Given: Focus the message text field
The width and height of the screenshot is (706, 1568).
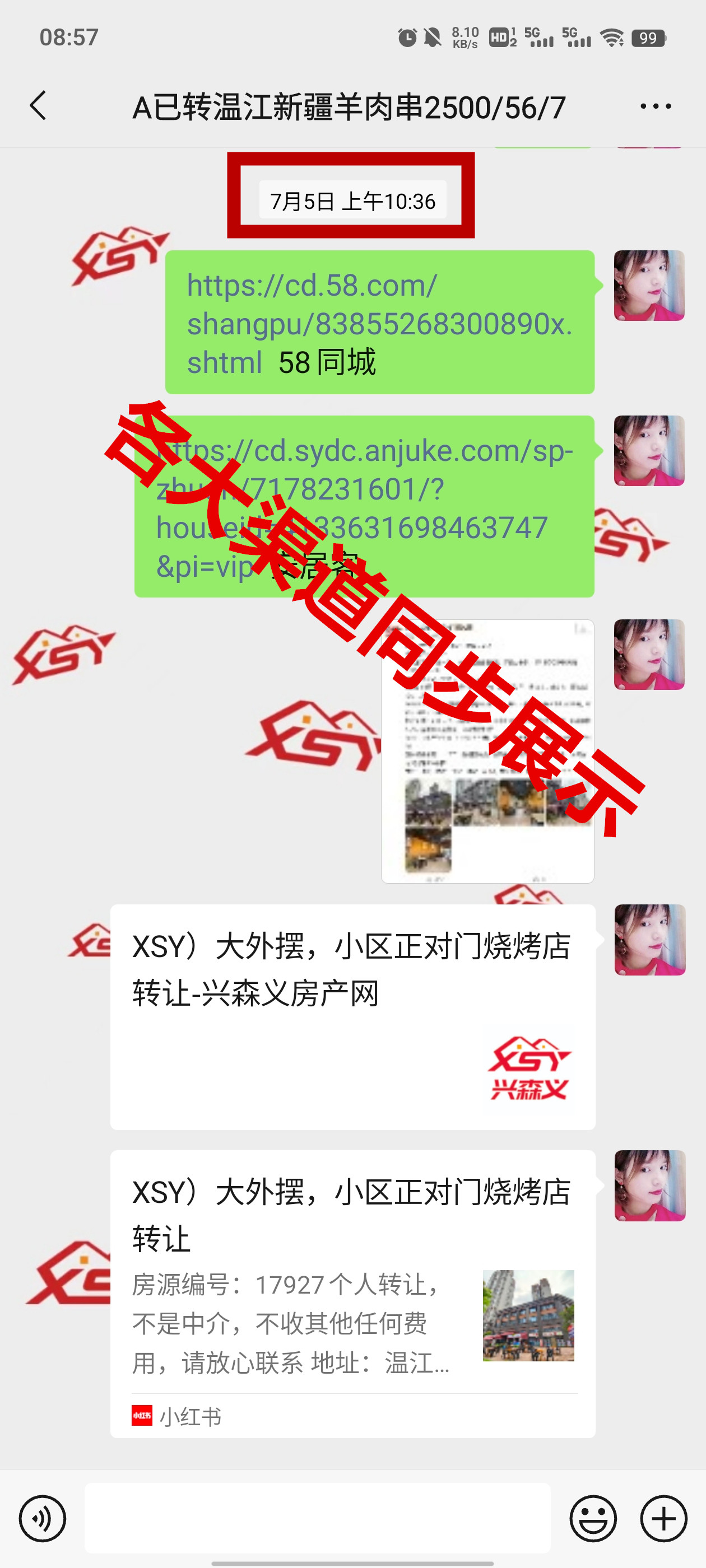Looking at the screenshot, I should [x=317, y=1518].
